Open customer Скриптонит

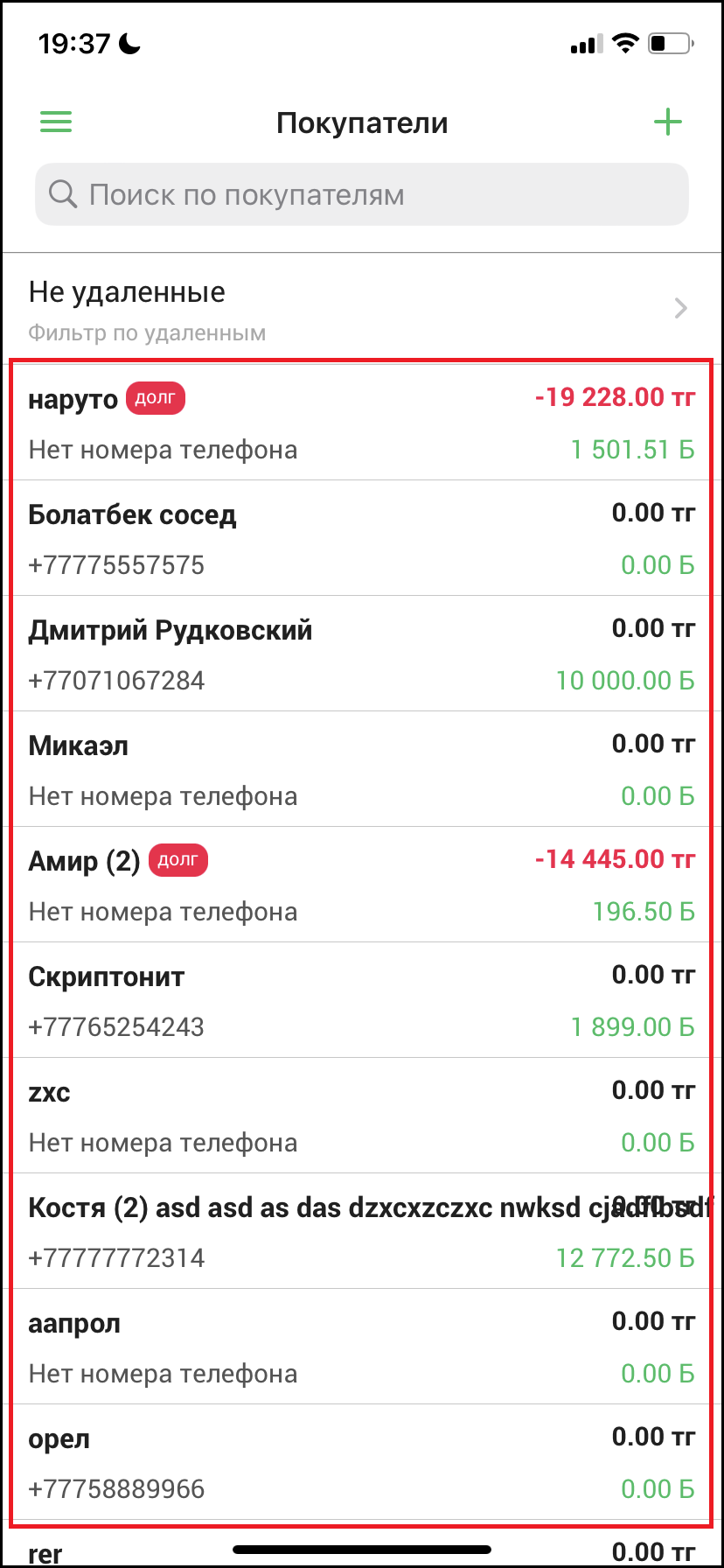coord(362,1001)
